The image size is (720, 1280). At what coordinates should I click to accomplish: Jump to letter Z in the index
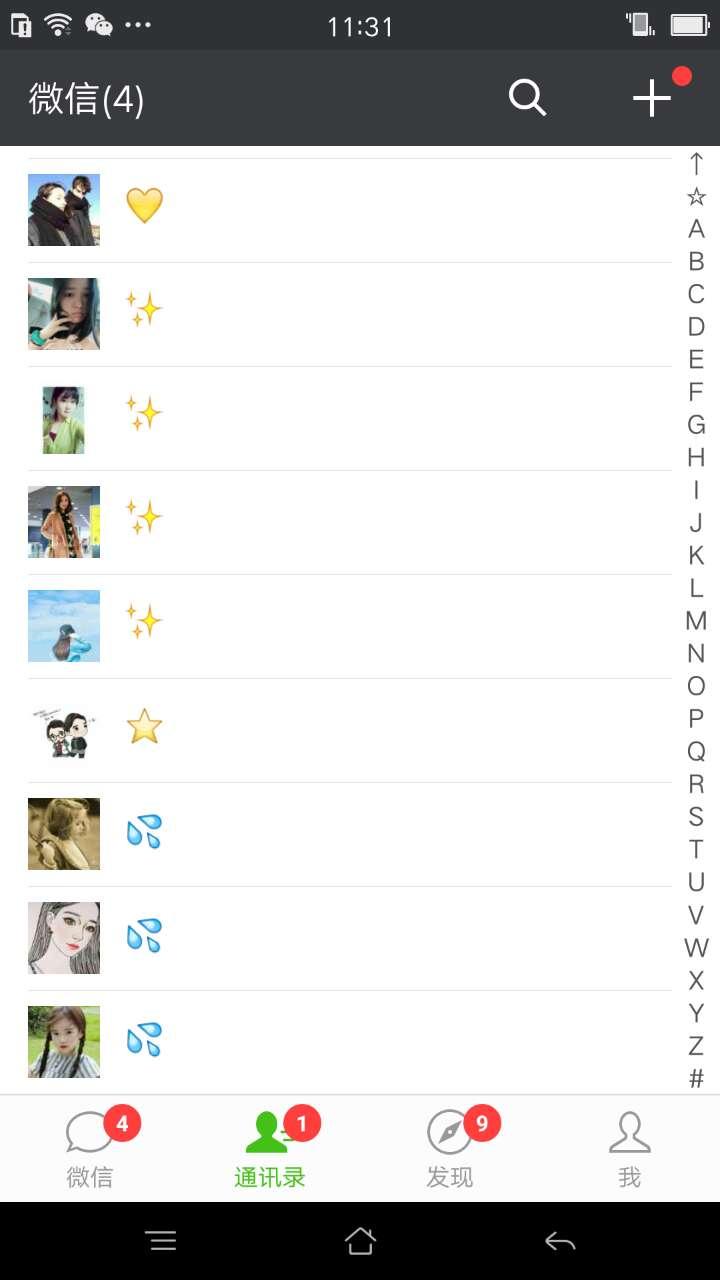click(x=696, y=1046)
